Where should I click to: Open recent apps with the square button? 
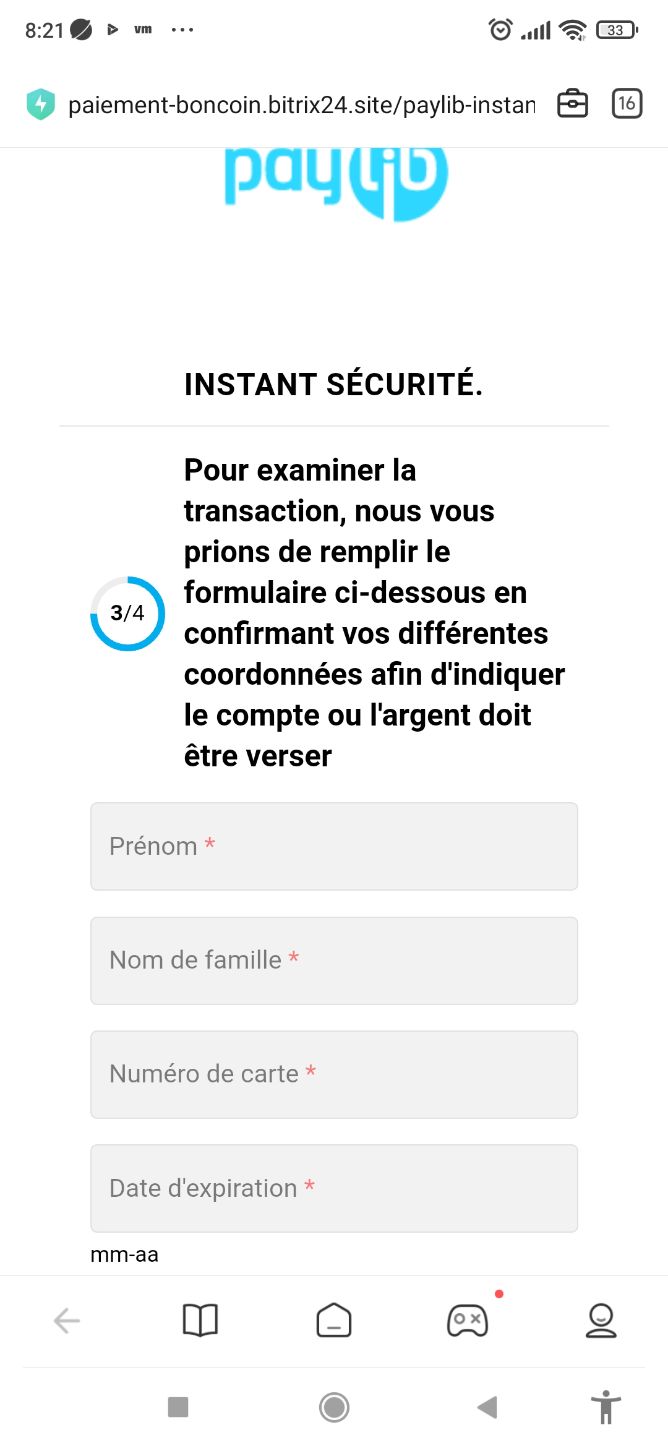(x=178, y=1407)
